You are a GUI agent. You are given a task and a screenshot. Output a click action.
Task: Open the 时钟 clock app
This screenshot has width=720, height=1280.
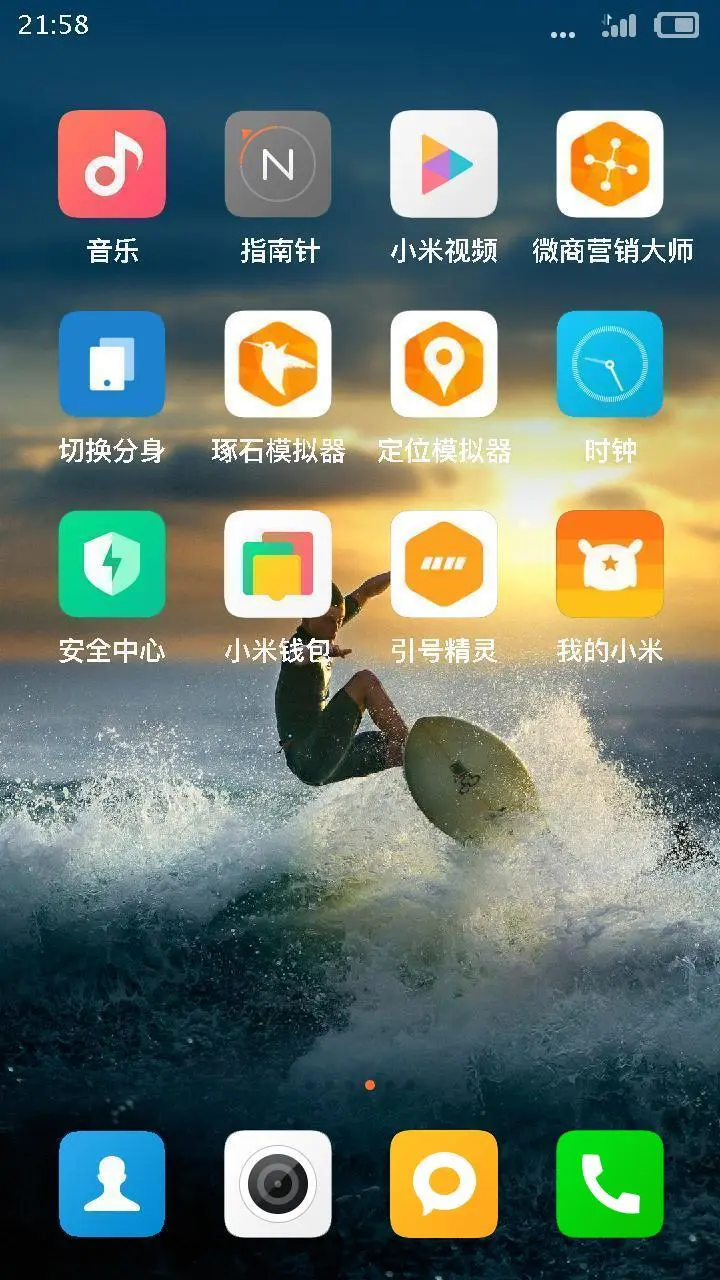coord(610,364)
